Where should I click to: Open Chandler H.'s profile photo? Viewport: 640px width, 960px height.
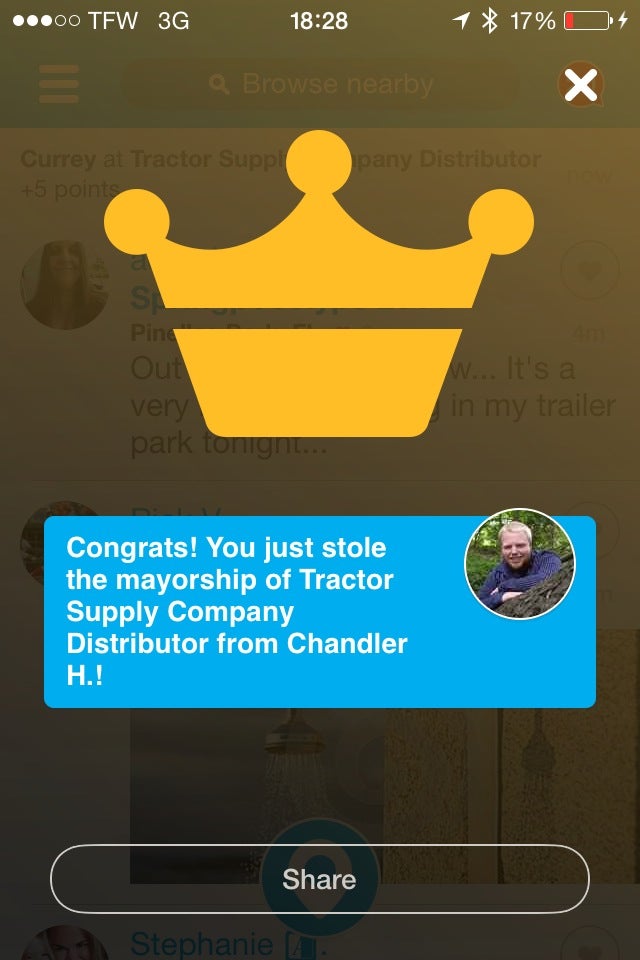point(520,564)
